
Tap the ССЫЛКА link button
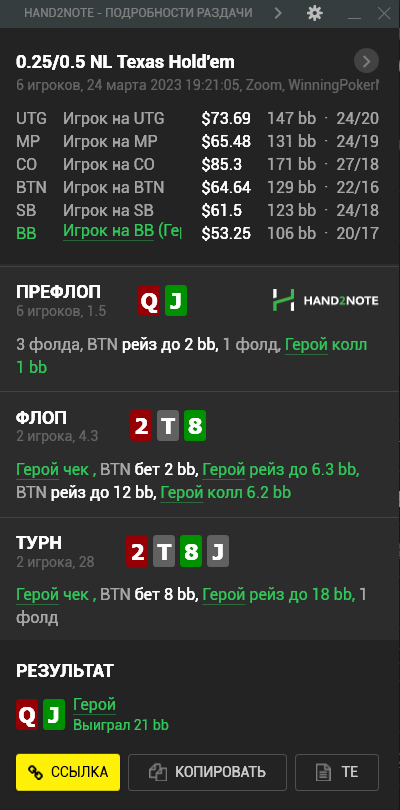point(68,772)
